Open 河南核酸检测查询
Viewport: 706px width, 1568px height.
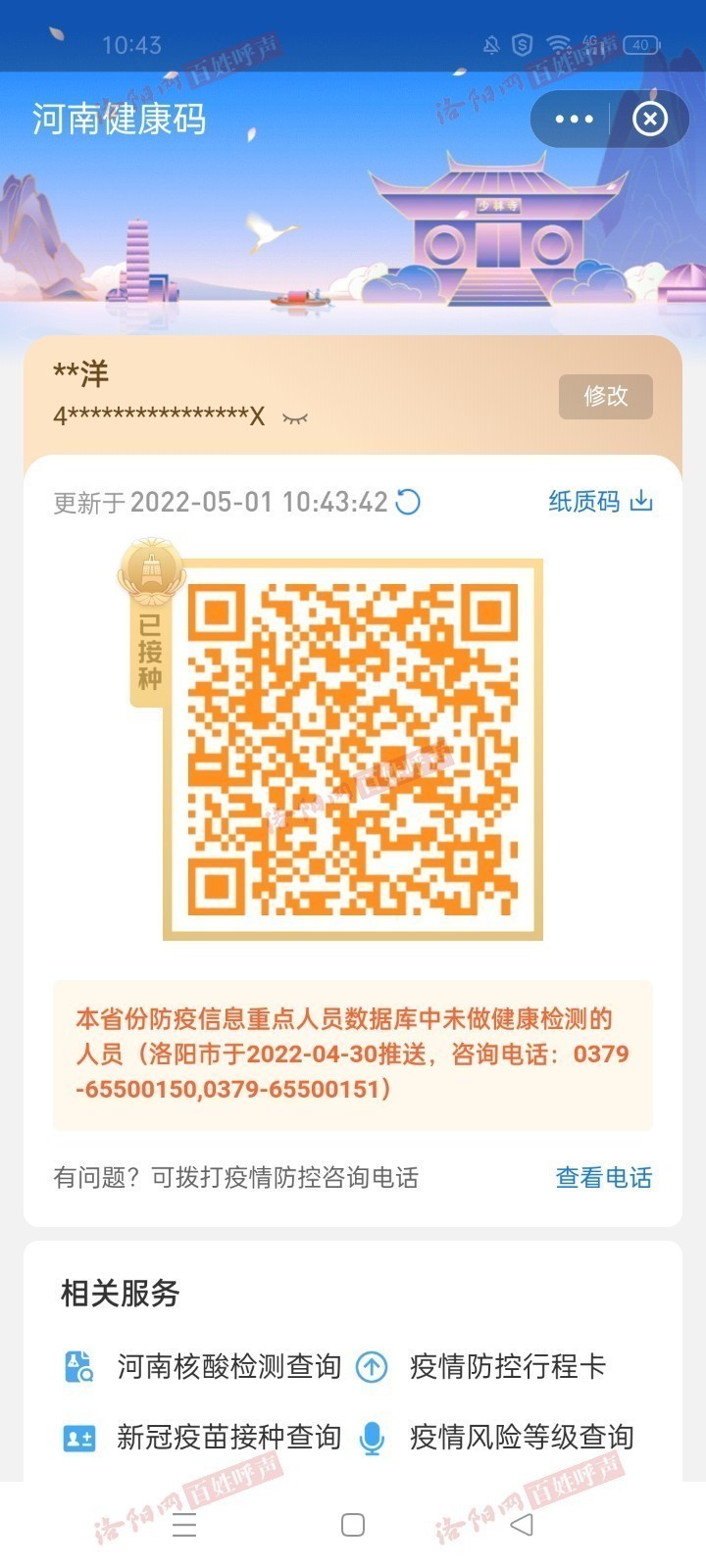click(x=227, y=1366)
